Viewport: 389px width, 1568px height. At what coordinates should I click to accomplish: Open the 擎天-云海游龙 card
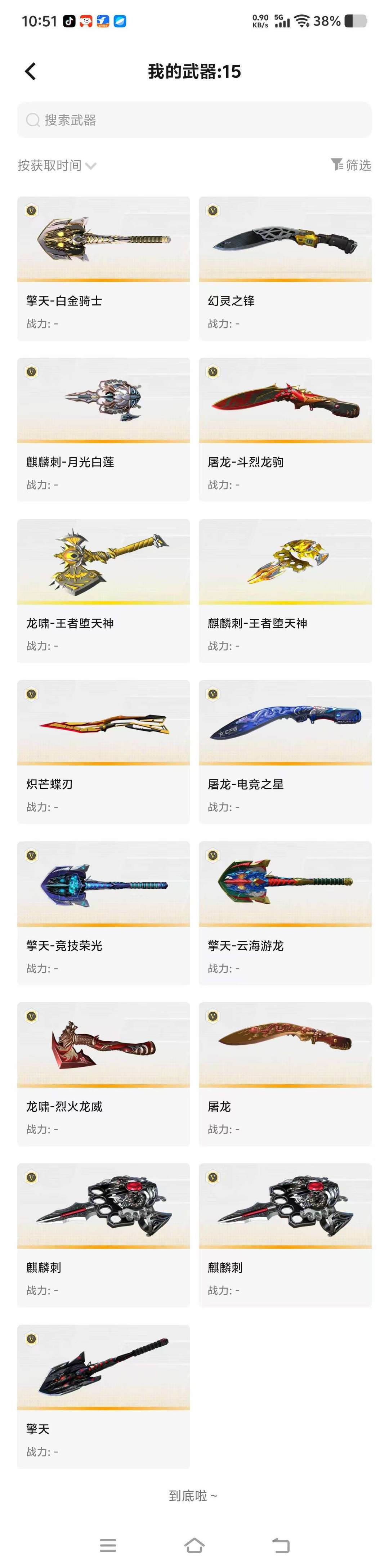[285, 913]
